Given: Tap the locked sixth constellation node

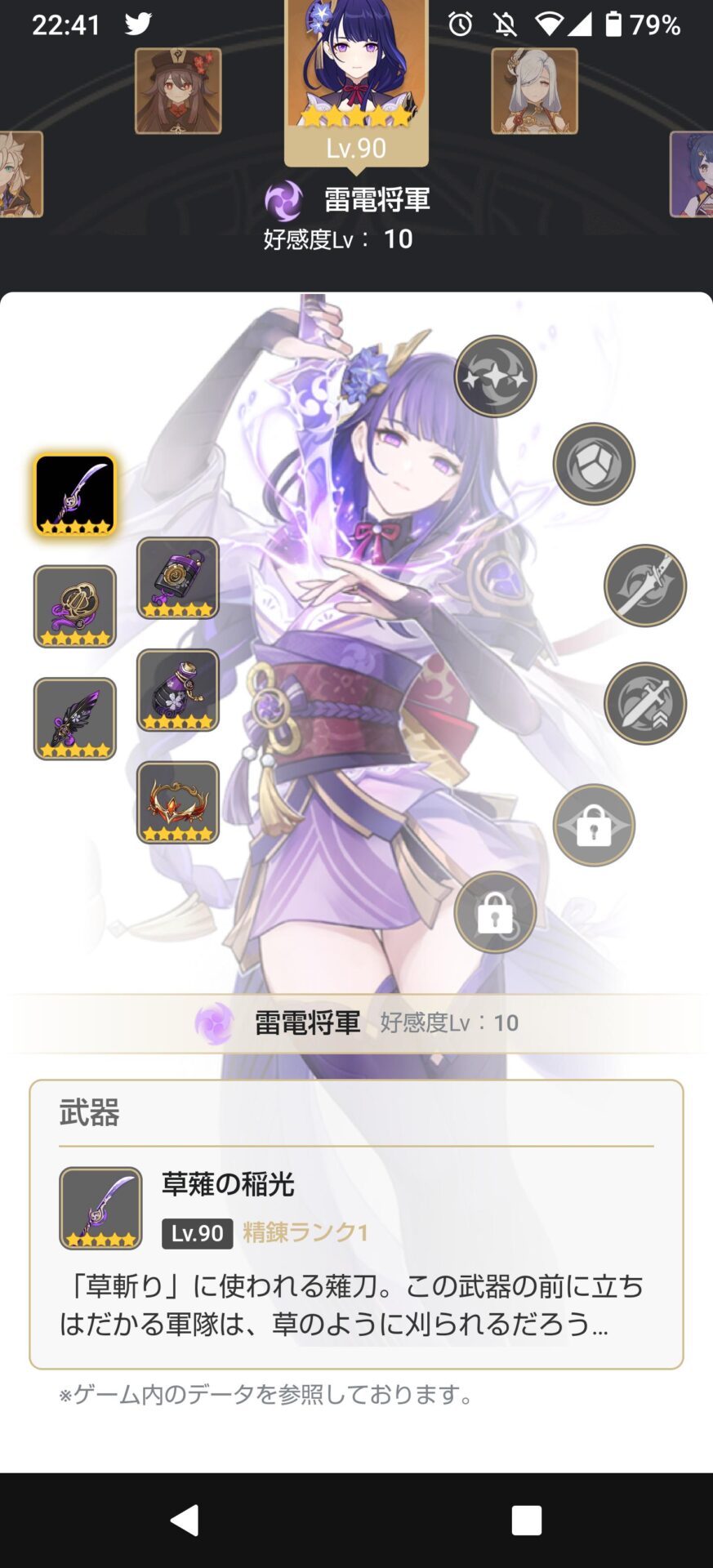Looking at the screenshot, I should coord(495,912).
